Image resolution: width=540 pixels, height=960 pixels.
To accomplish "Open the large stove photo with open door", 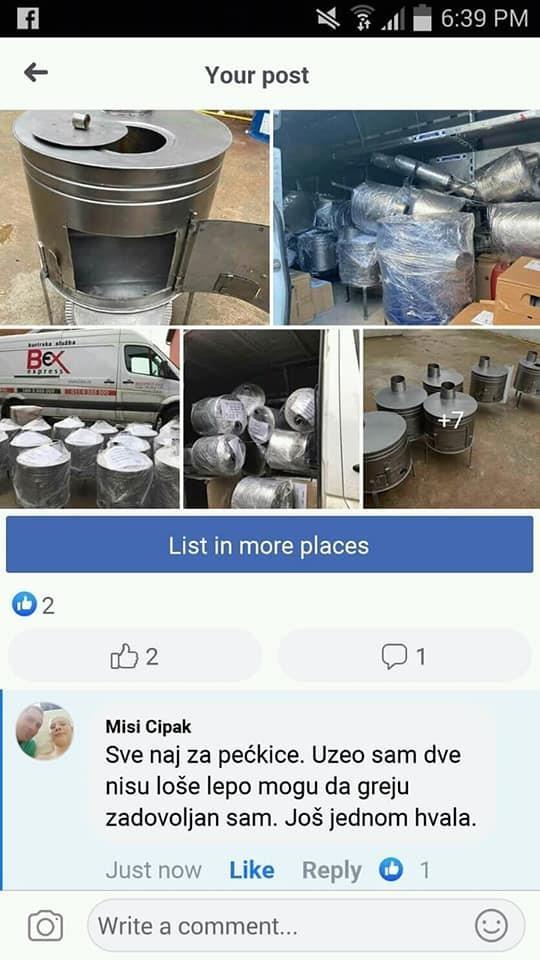I will click(x=135, y=217).
